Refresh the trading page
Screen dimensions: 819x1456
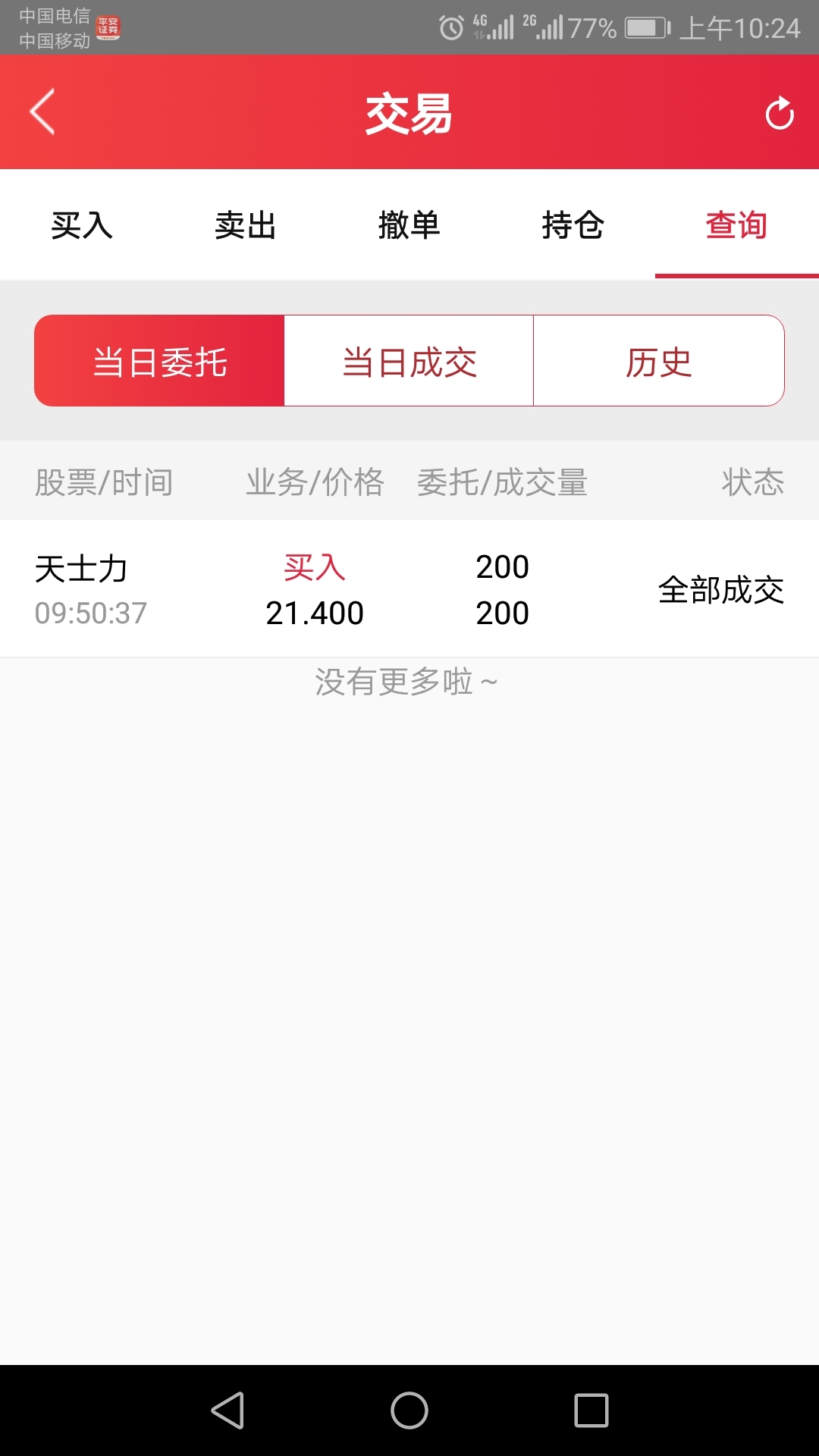pos(779,114)
